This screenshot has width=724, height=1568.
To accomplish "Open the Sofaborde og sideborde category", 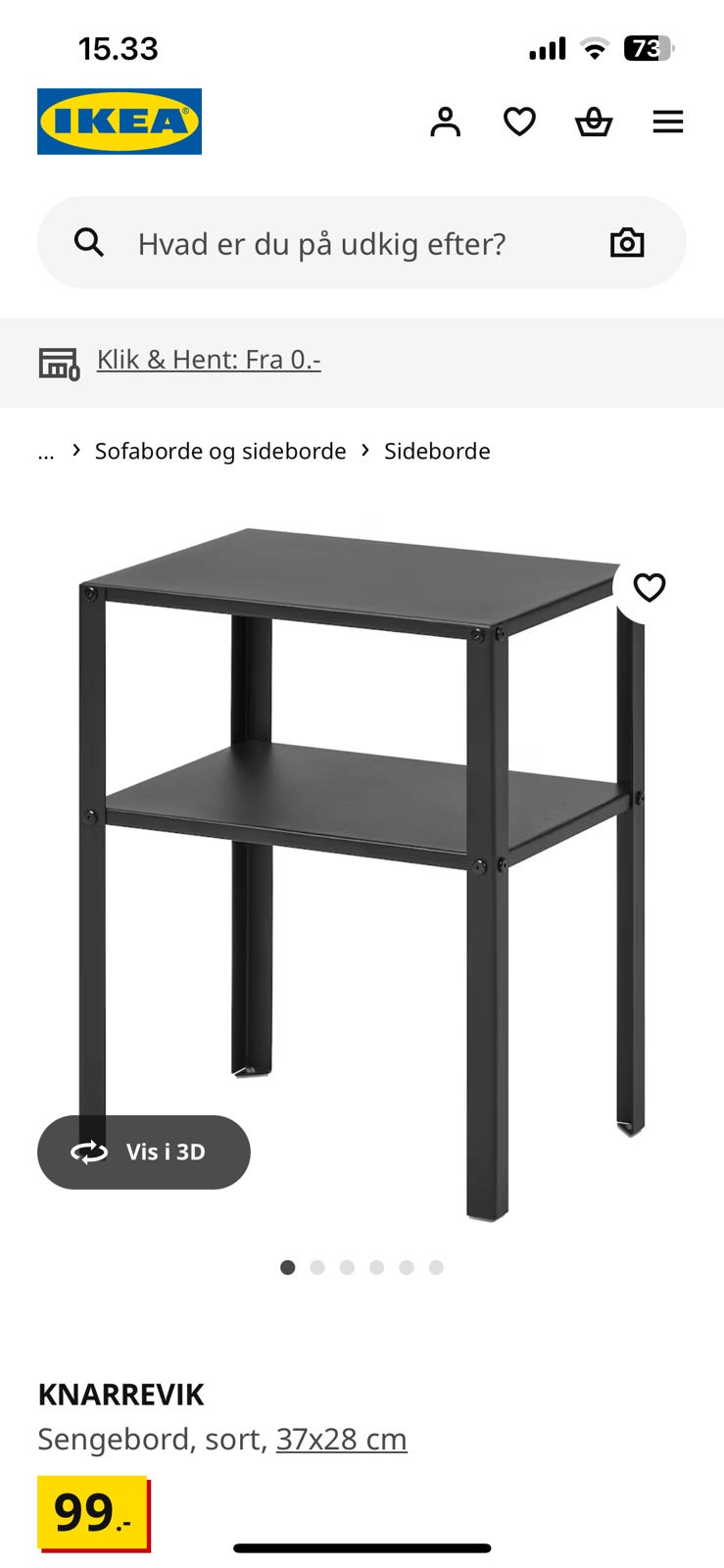I will click(219, 451).
